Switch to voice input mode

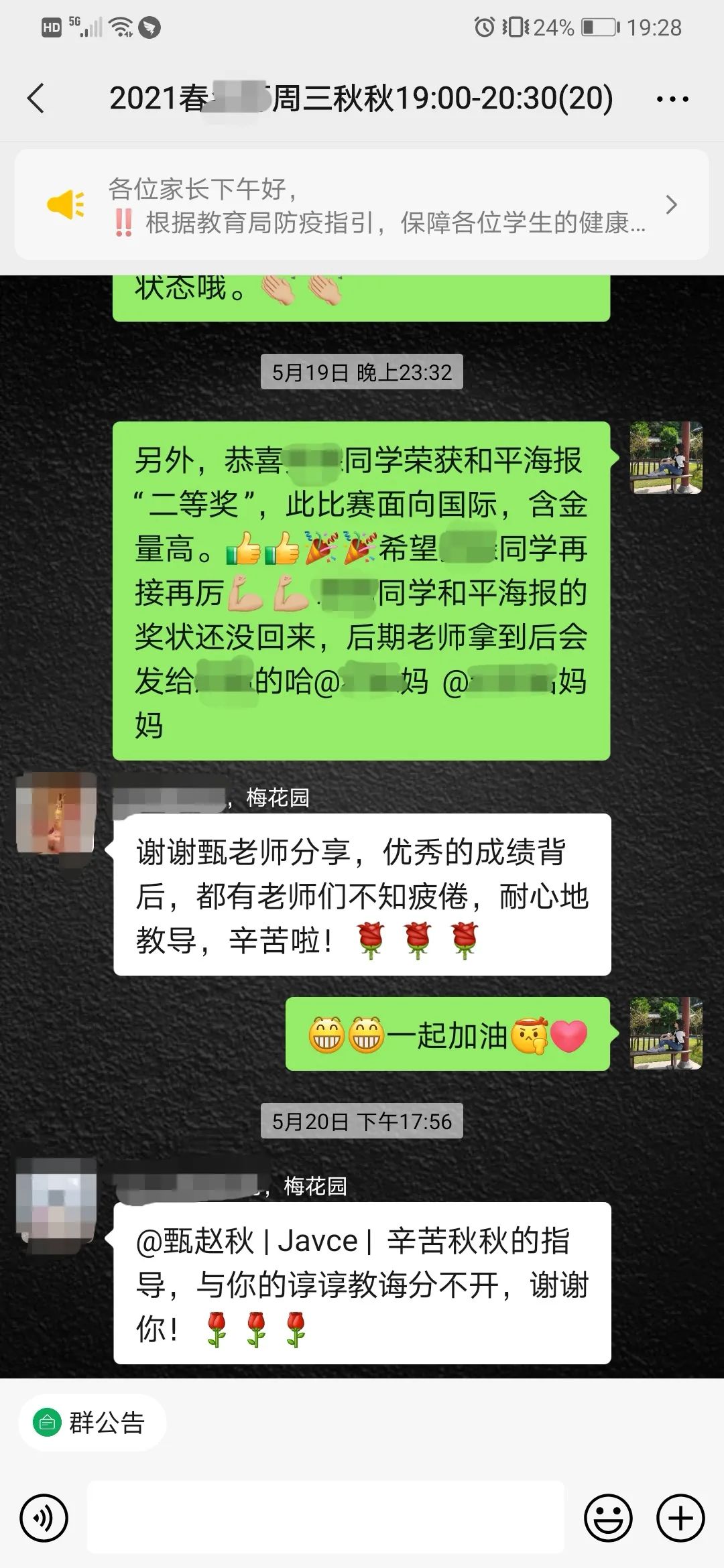[x=44, y=1518]
